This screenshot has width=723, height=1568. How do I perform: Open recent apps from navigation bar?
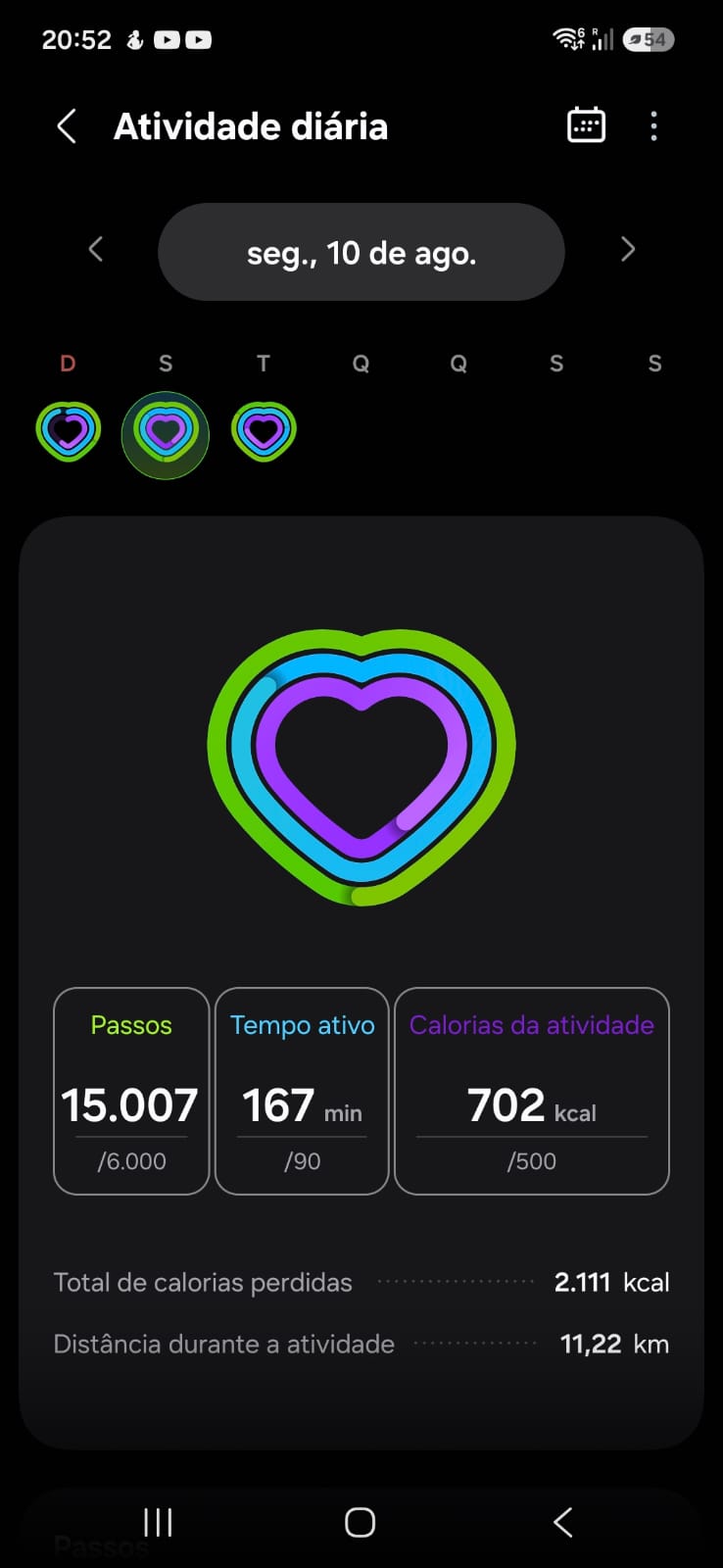tap(158, 1522)
